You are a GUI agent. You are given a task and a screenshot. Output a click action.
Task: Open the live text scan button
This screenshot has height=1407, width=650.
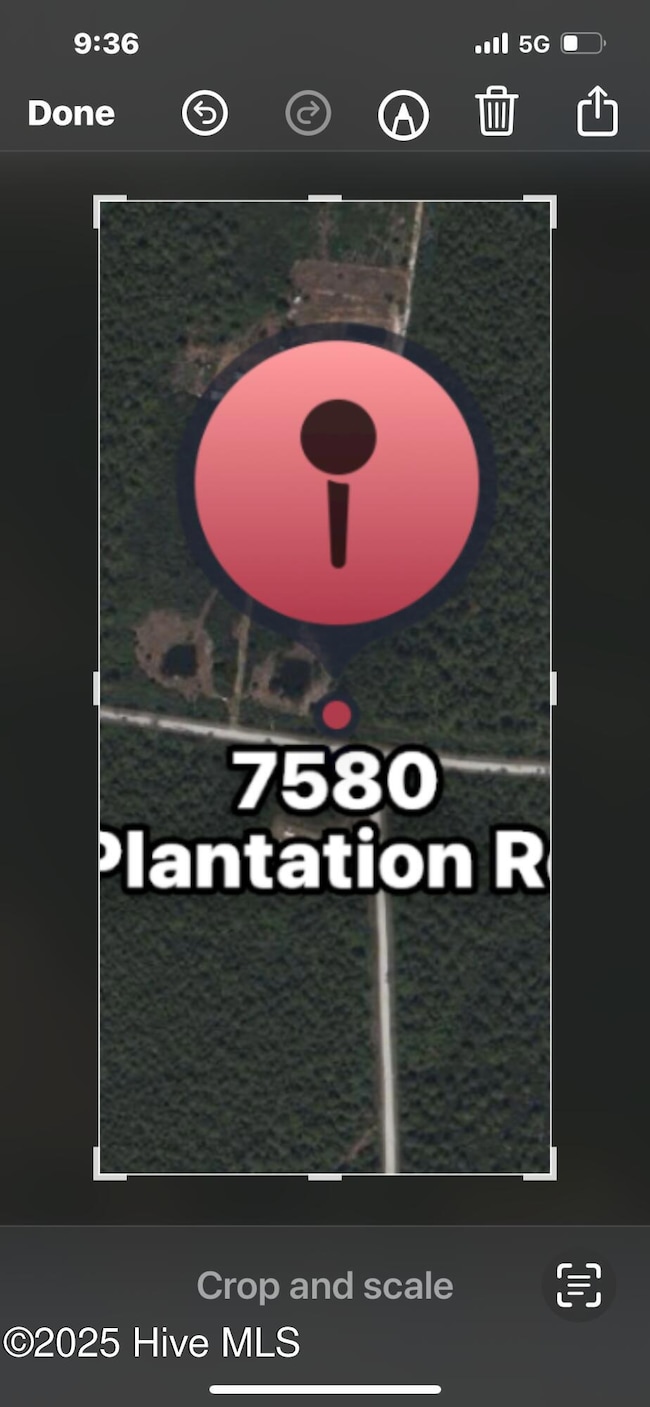pos(579,1285)
